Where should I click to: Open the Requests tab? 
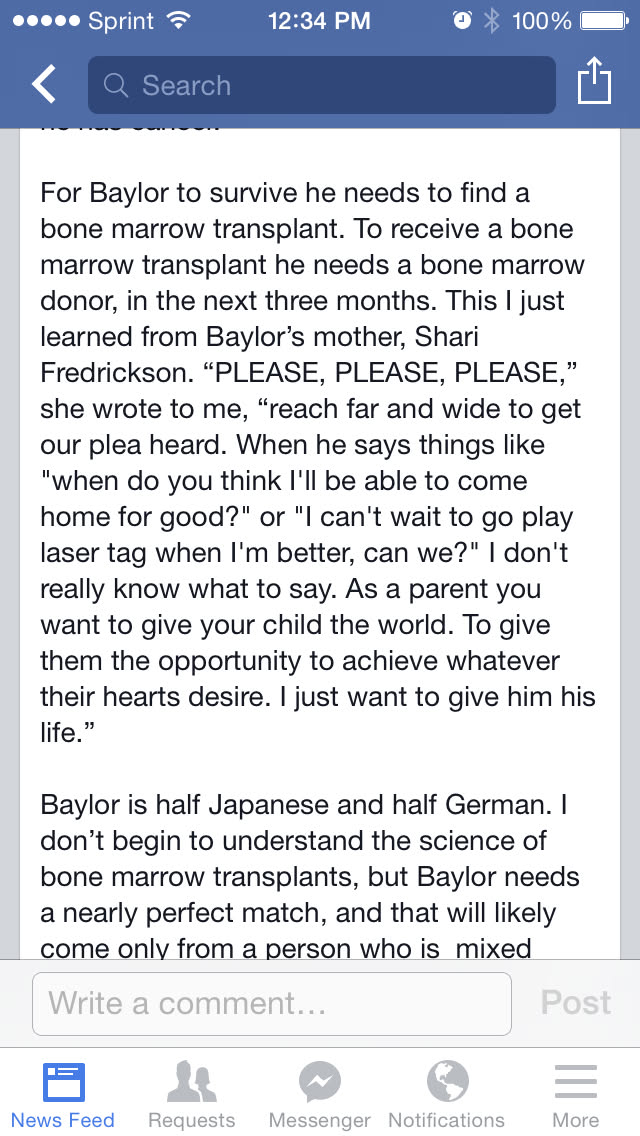click(x=191, y=1094)
